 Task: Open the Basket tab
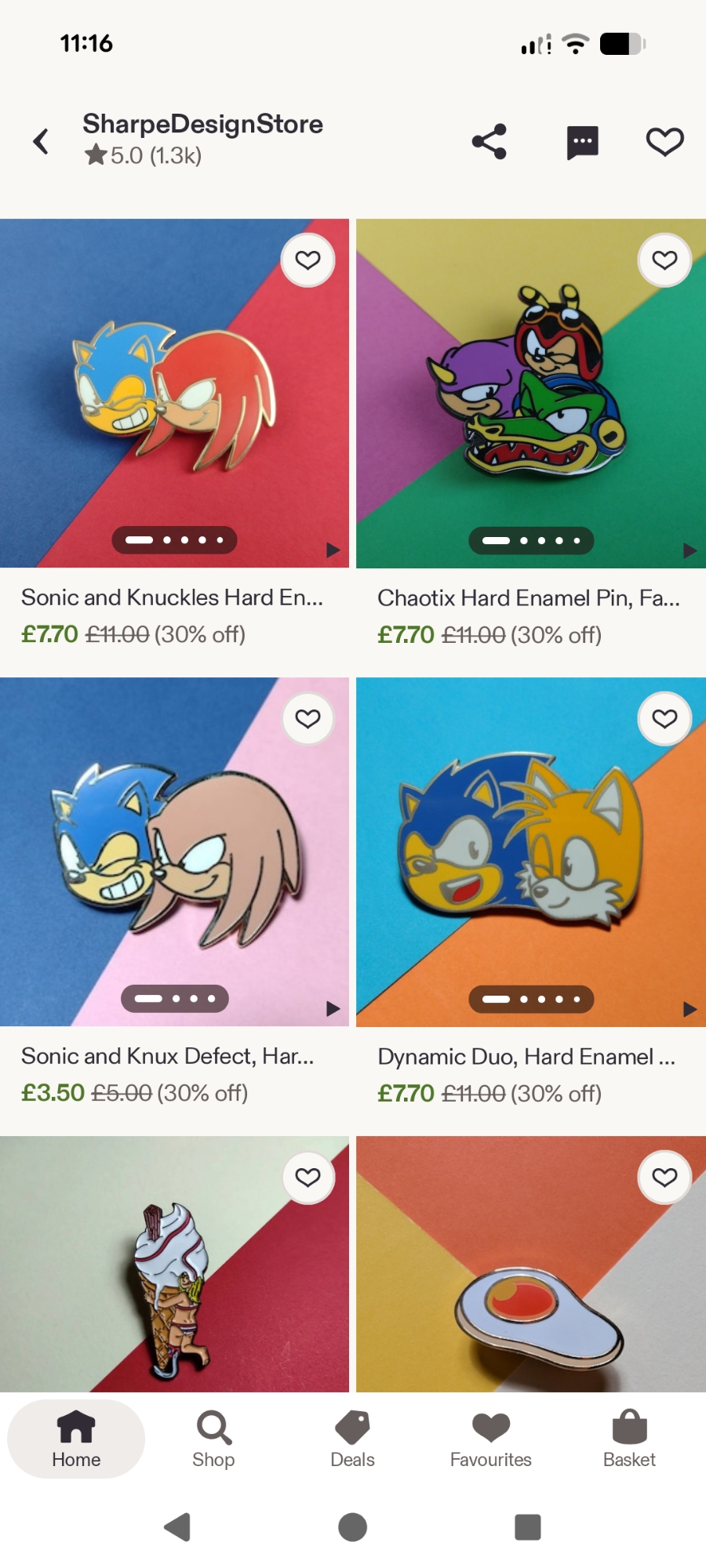click(x=629, y=1439)
